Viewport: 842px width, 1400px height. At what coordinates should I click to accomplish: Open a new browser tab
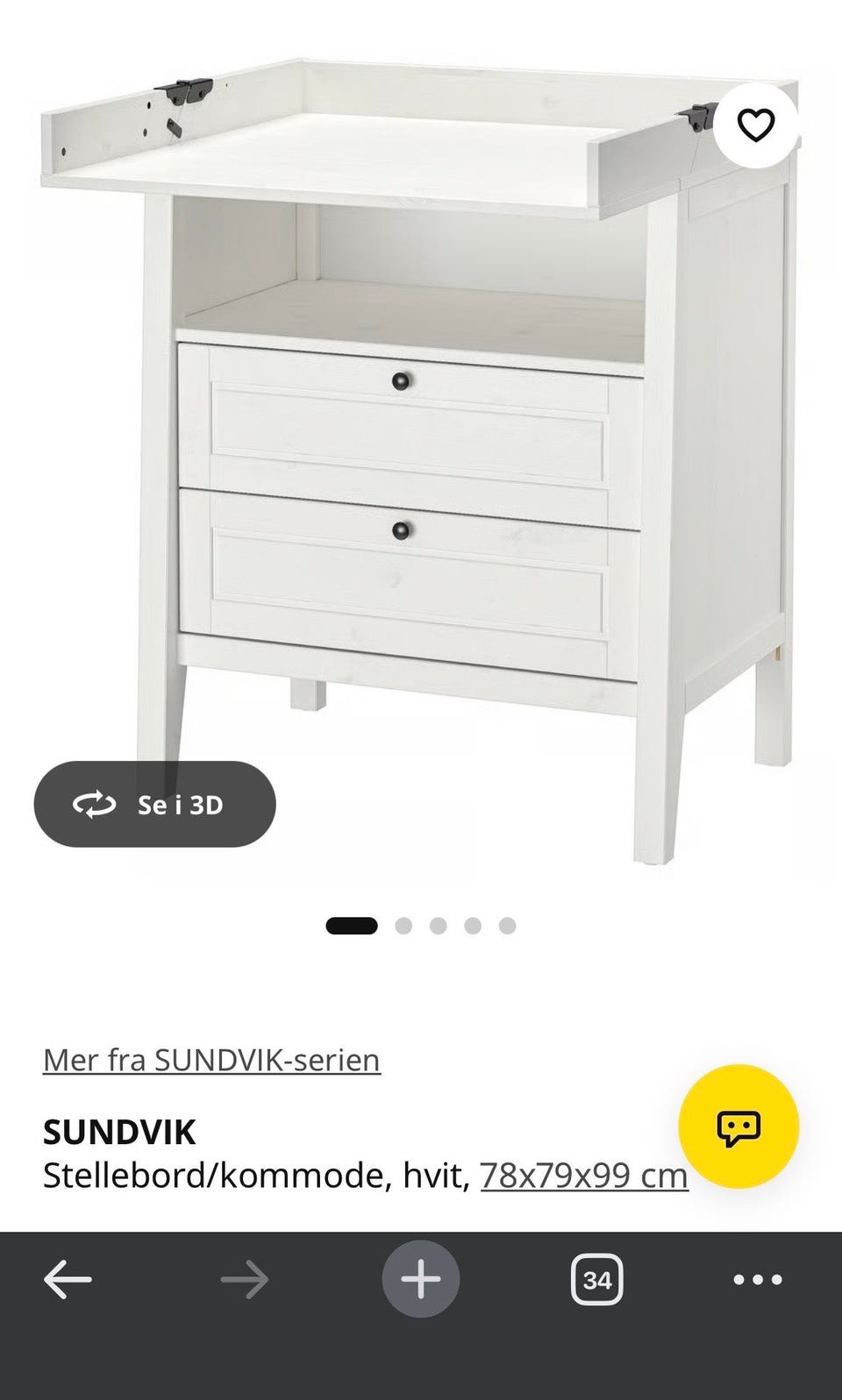click(420, 1280)
